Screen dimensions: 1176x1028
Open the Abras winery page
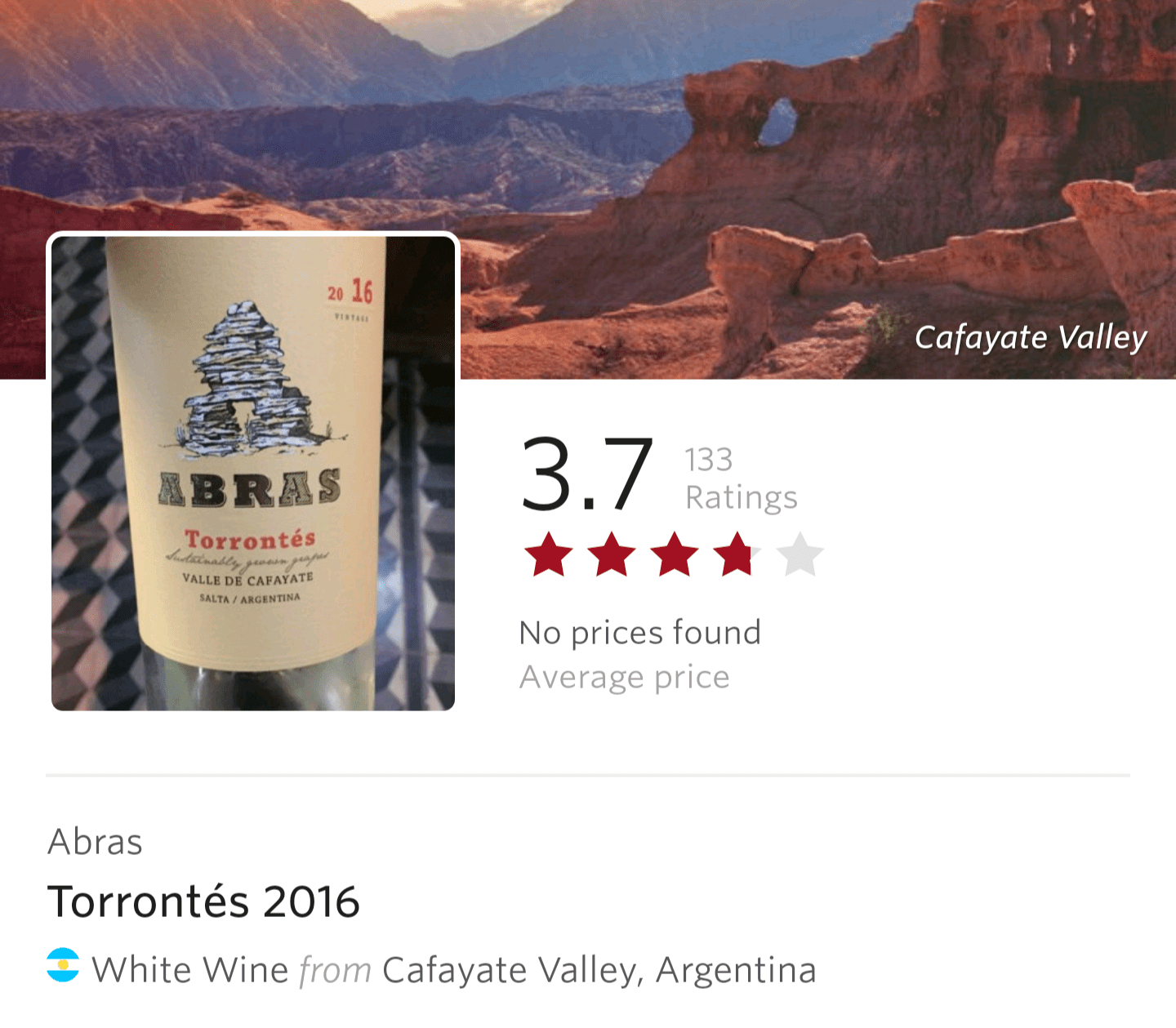coord(95,842)
